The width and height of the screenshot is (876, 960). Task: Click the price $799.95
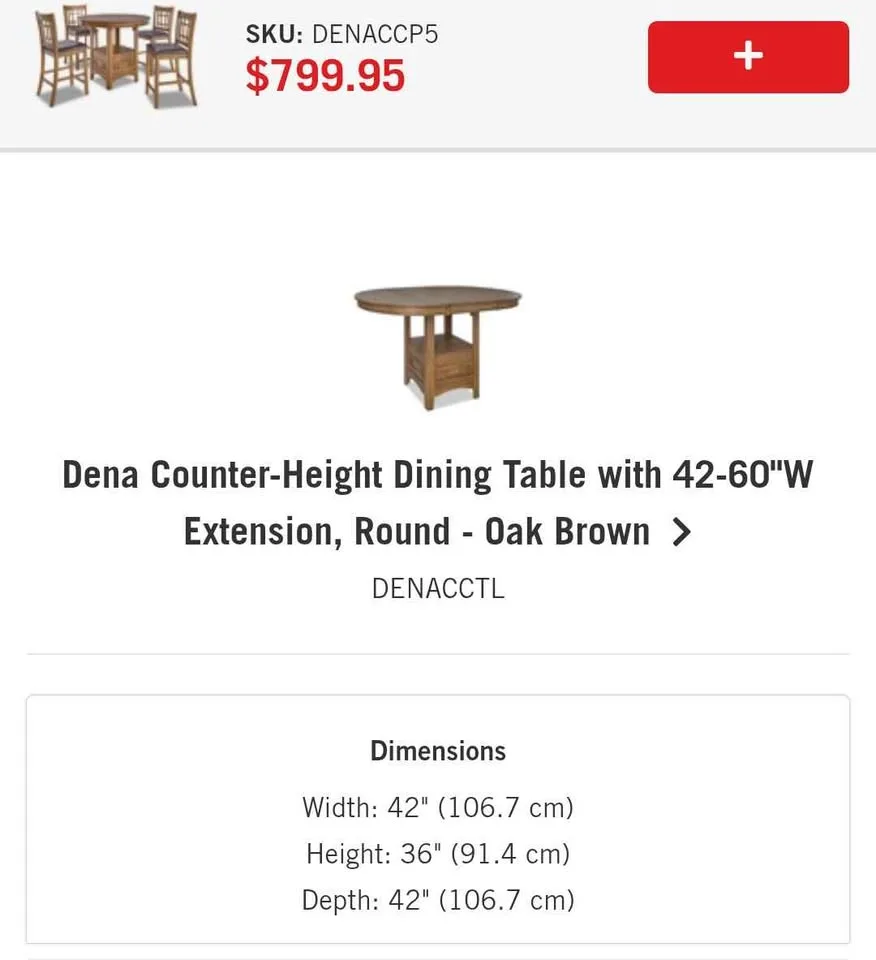coord(325,75)
